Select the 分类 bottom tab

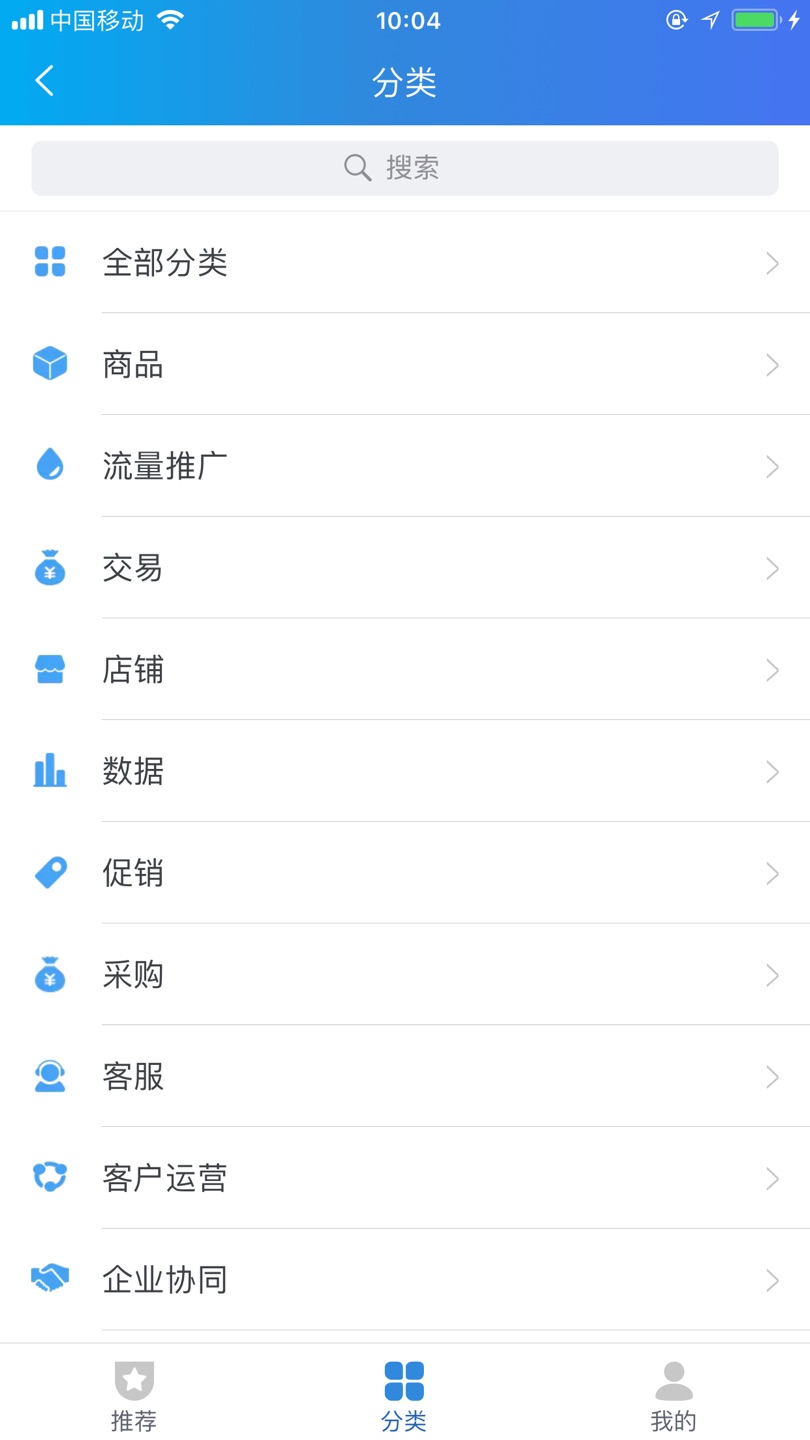pos(404,1396)
